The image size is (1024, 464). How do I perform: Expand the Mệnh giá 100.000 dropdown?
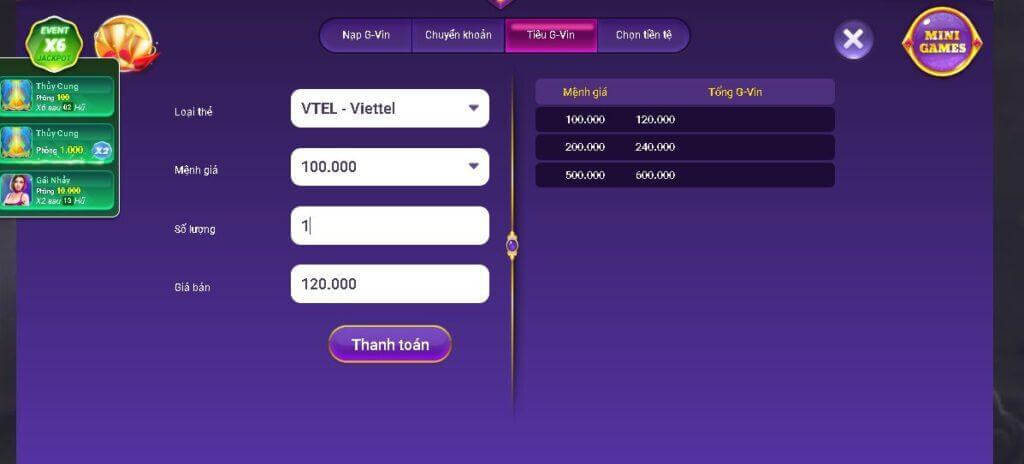390,167
